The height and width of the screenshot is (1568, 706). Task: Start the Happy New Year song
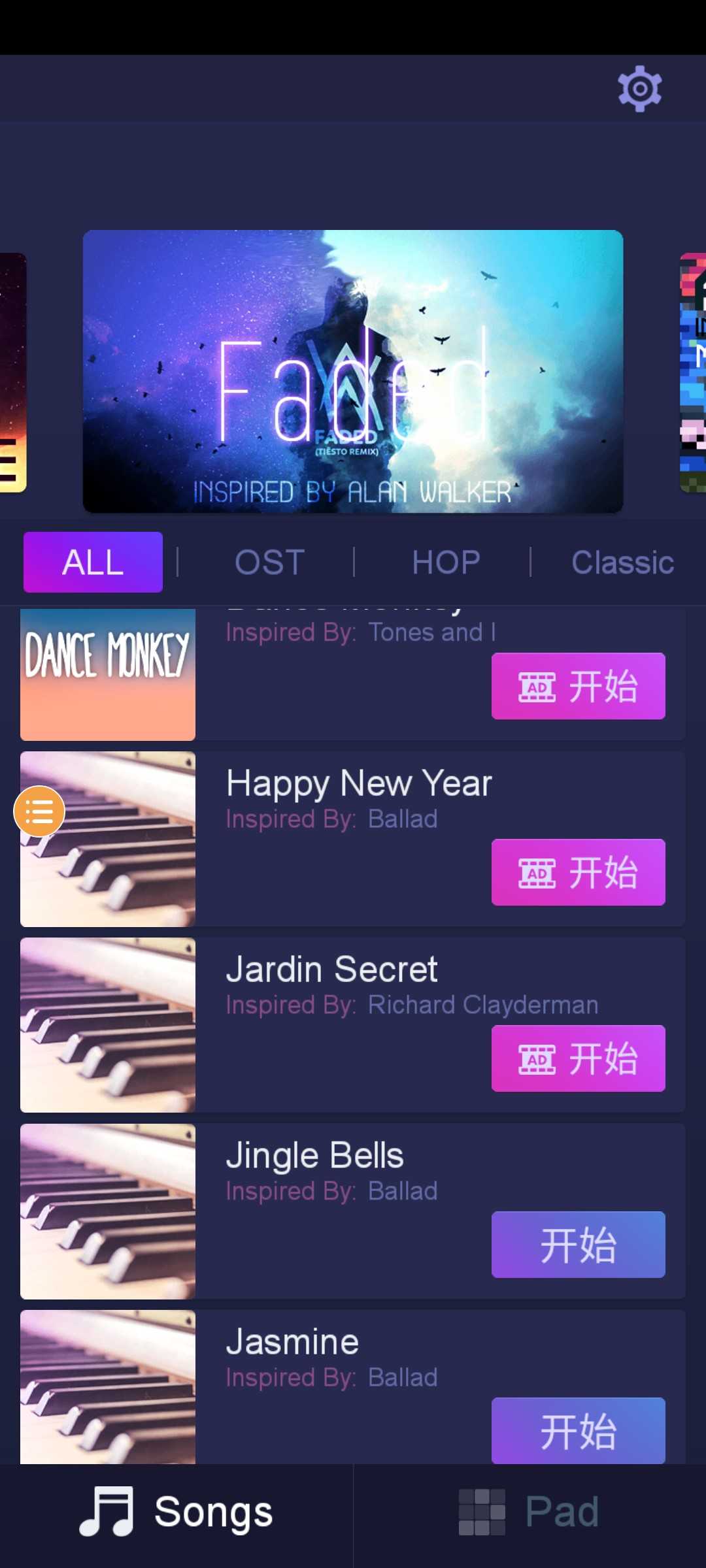578,872
